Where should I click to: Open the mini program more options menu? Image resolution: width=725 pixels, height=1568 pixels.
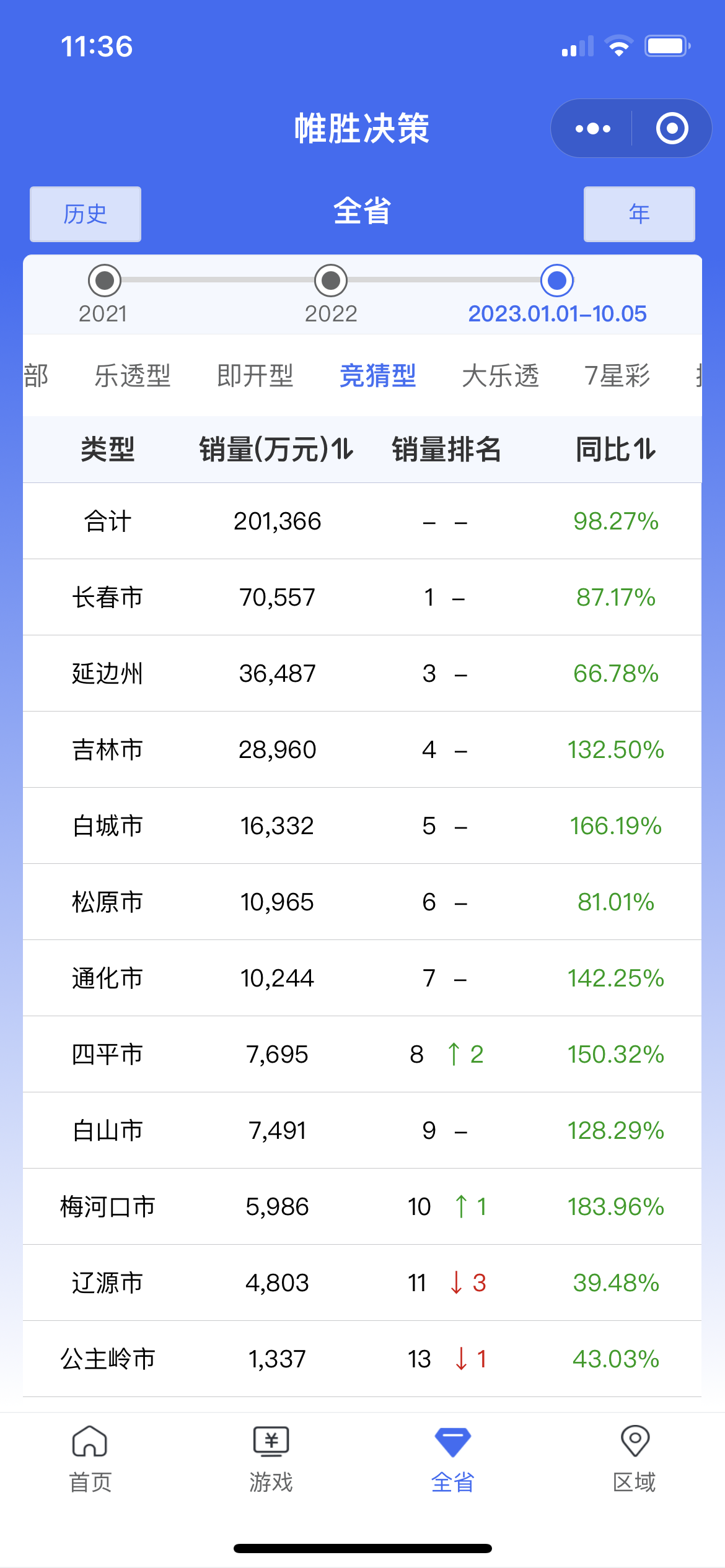pos(592,129)
